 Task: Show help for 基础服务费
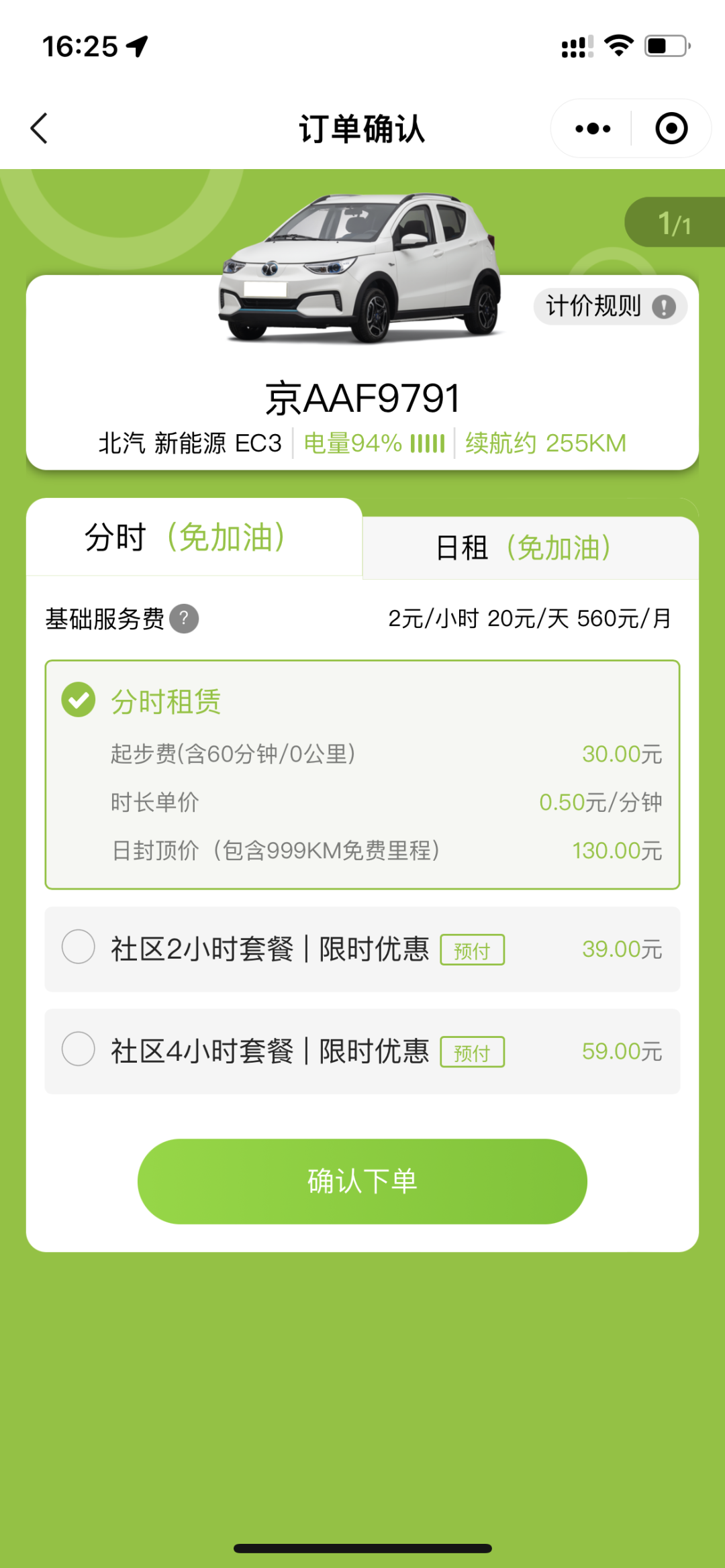[x=184, y=619]
